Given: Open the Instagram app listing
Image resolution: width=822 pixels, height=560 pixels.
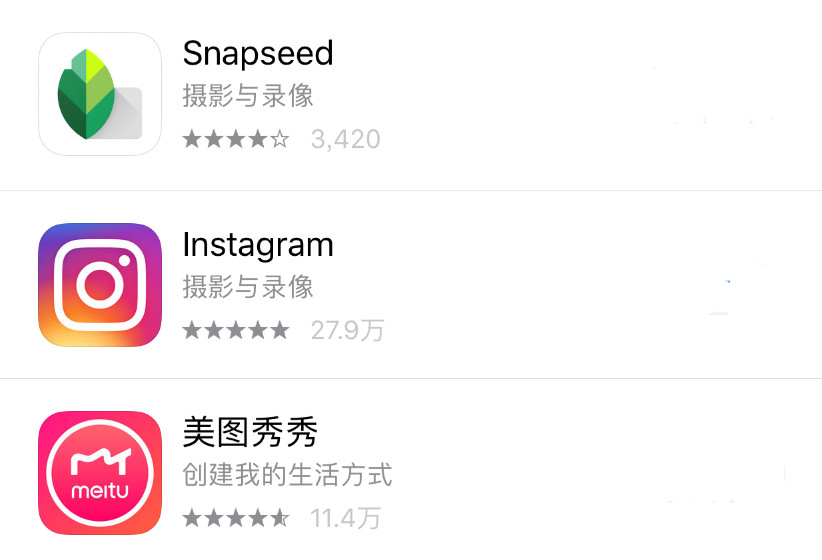Looking at the screenshot, I should tap(258, 245).
